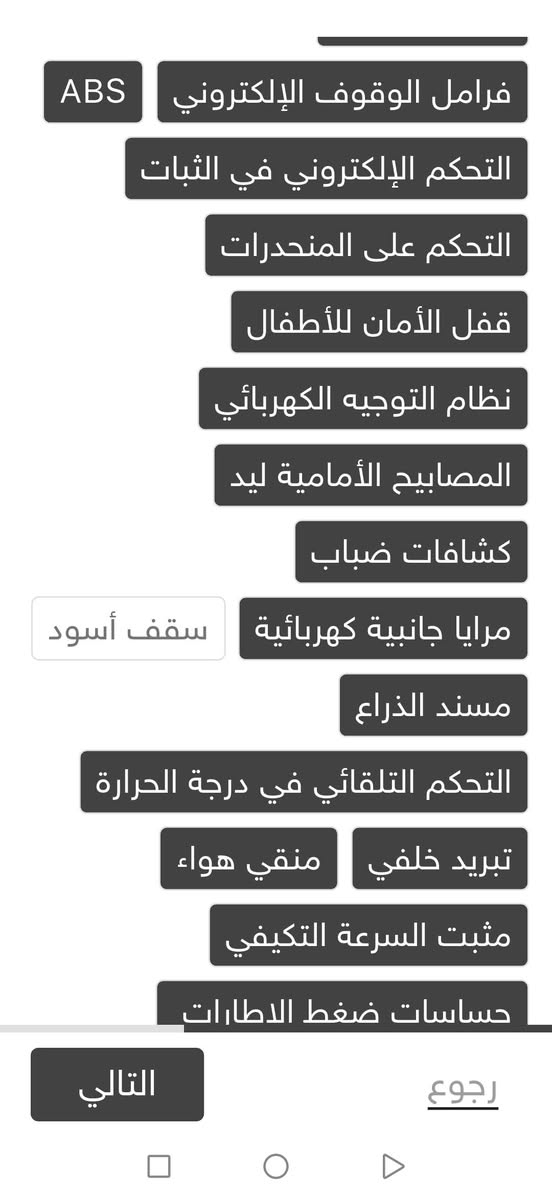Tap the التحكم على المنحدرات chip
This screenshot has height=1196, width=552.
click(x=366, y=245)
